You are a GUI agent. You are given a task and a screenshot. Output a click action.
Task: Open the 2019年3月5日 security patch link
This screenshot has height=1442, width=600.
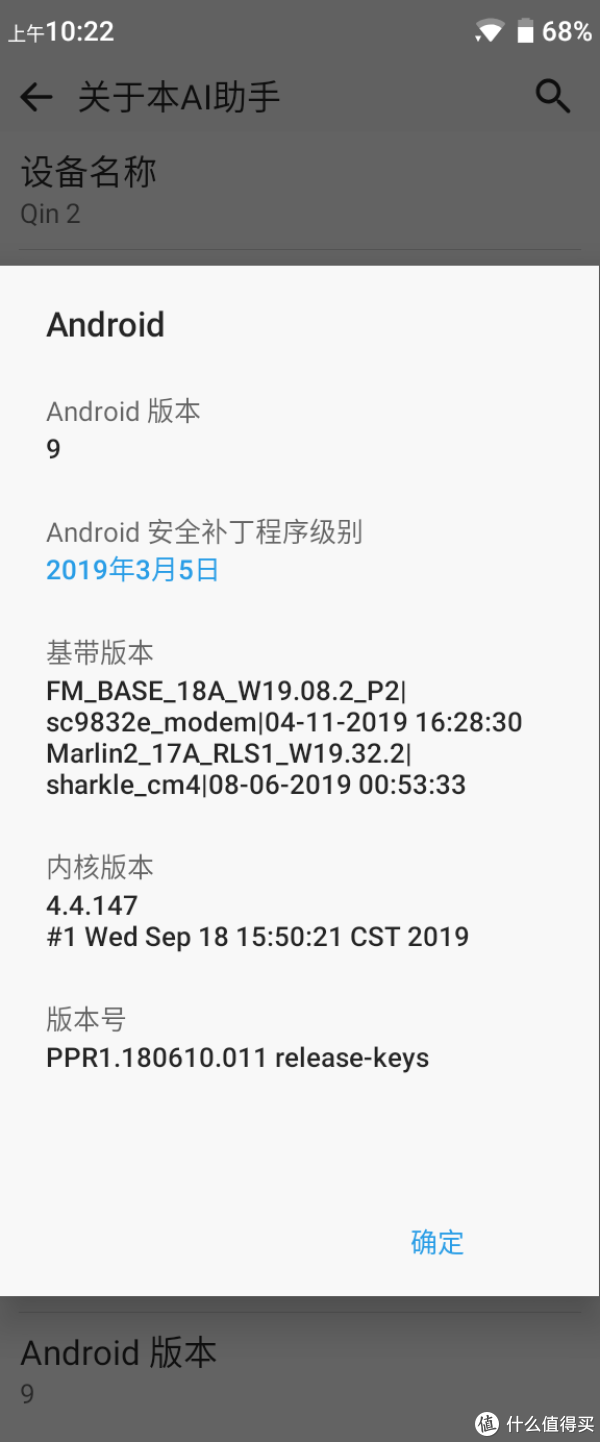click(x=132, y=570)
